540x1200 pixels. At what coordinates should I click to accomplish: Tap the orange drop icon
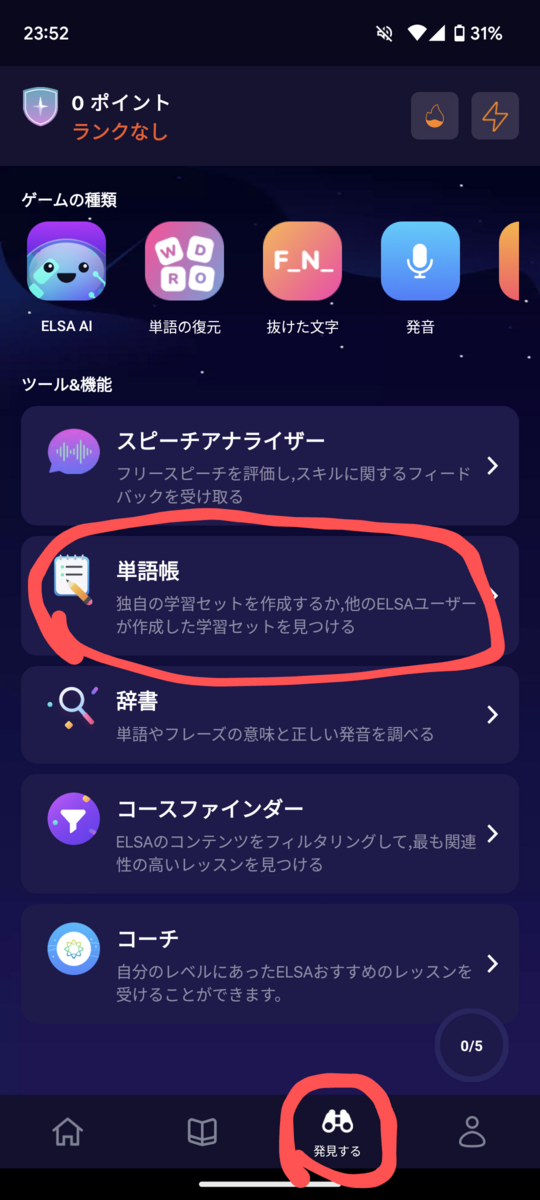pyautogui.click(x=435, y=115)
